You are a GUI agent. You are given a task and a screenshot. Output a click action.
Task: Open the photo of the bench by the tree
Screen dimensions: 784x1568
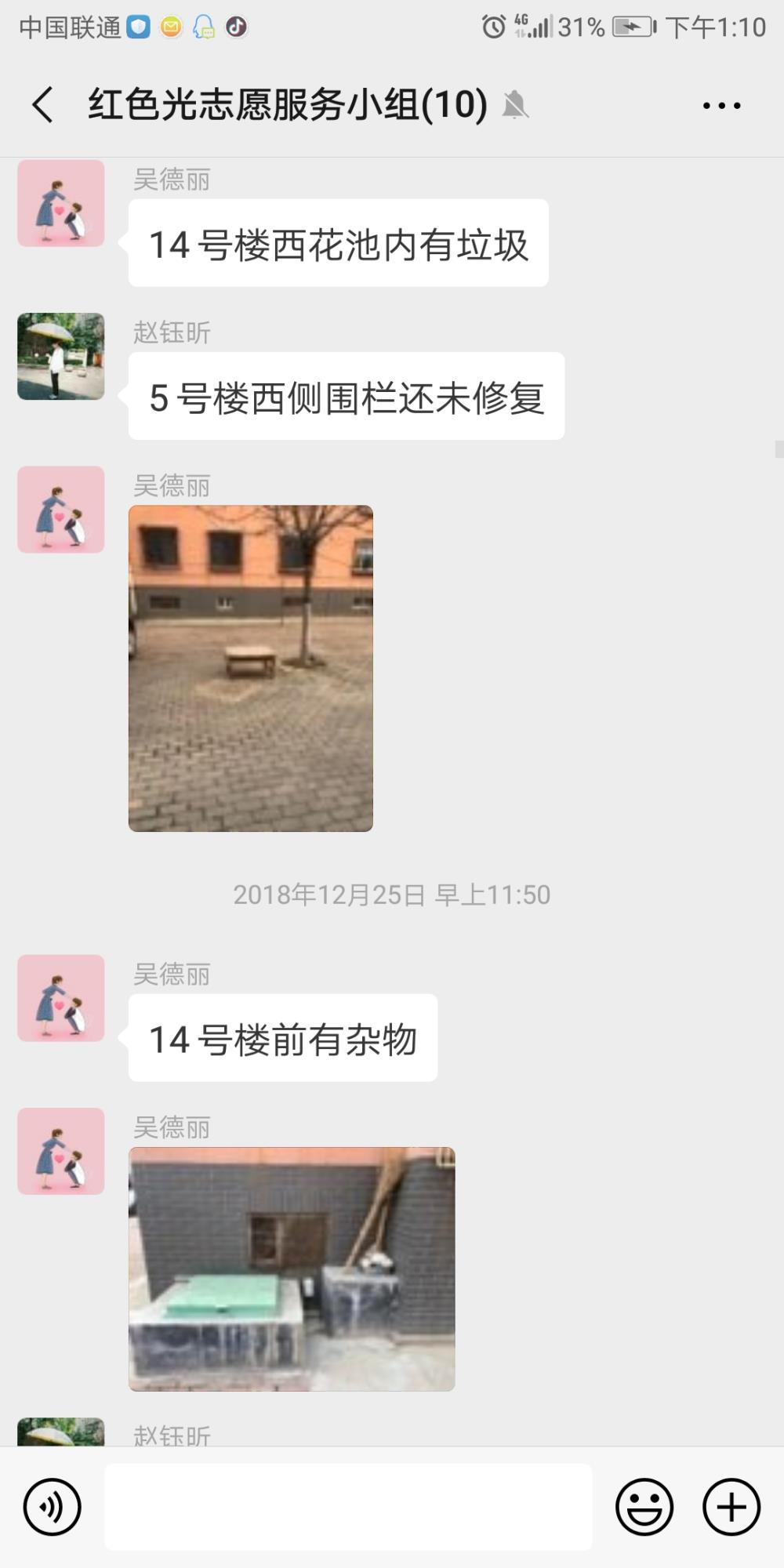click(x=251, y=668)
